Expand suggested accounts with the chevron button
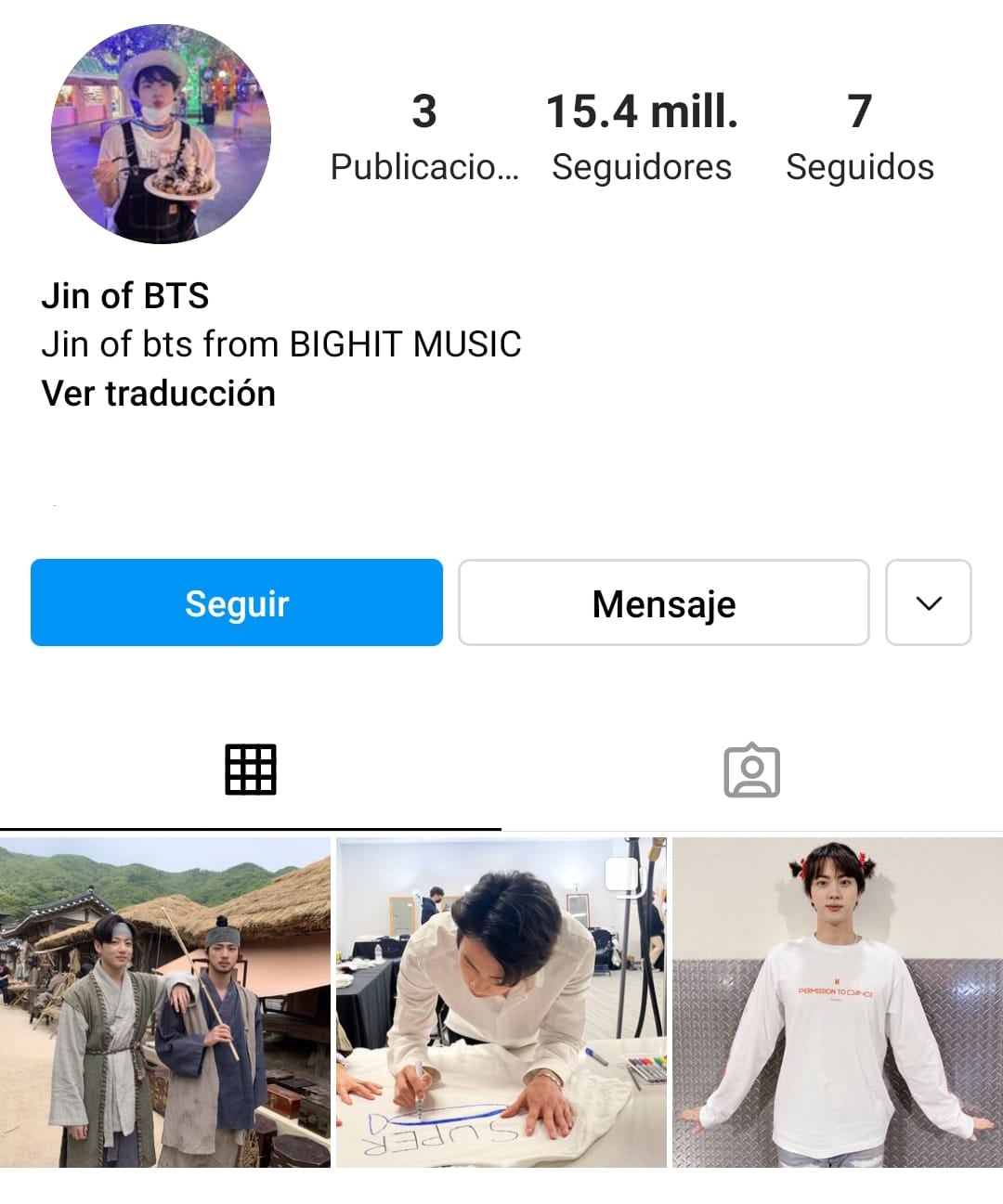The height and width of the screenshot is (1204, 1003). pyautogui.click(x=928, y=602)
